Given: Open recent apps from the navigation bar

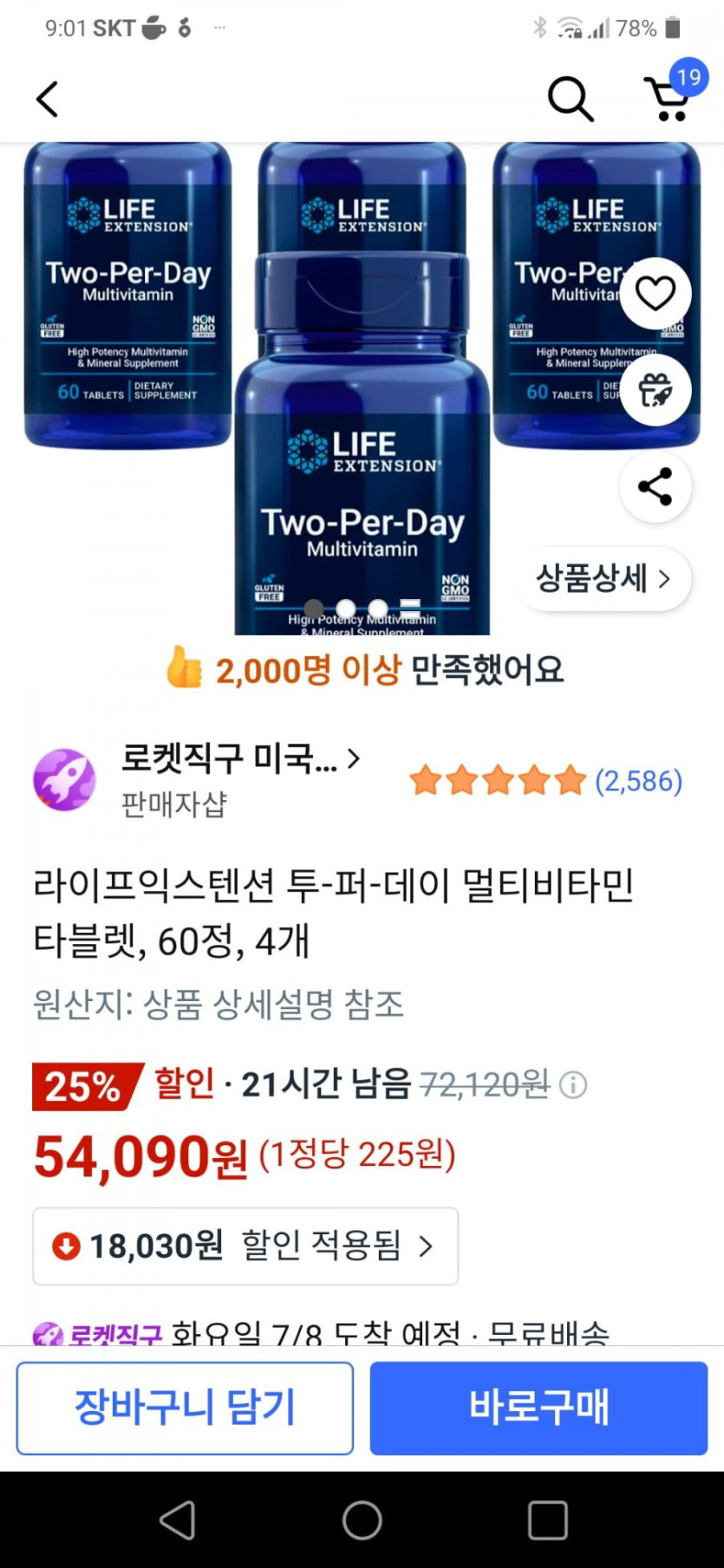Looking at the screenshot, I should point(548,1519).
